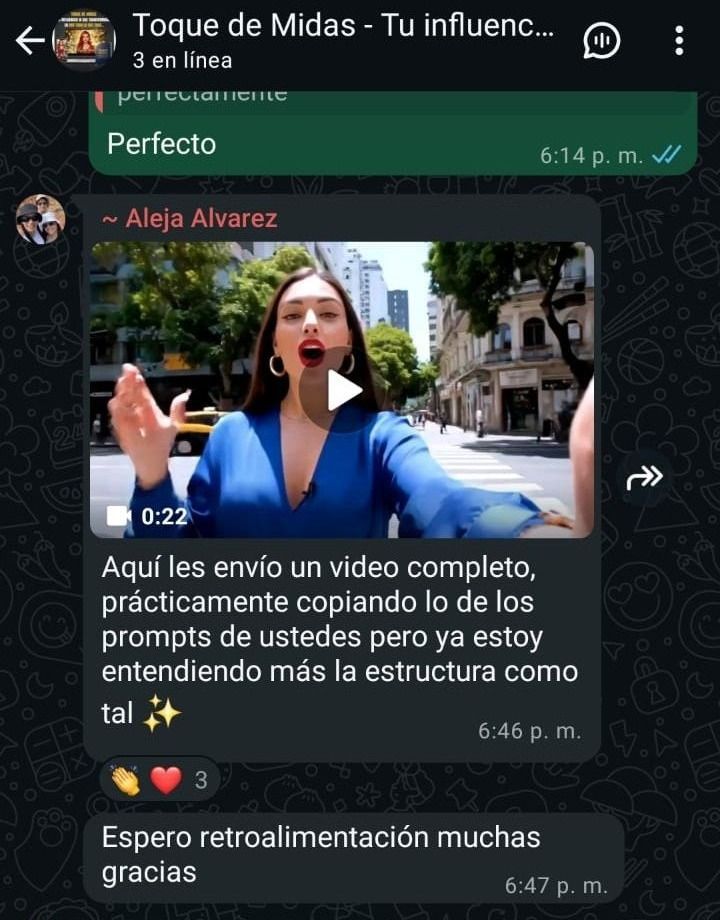Play Aleja Alvarez's 0:22 video
Screen dimensions: 720x920
[x=342, y=390]
